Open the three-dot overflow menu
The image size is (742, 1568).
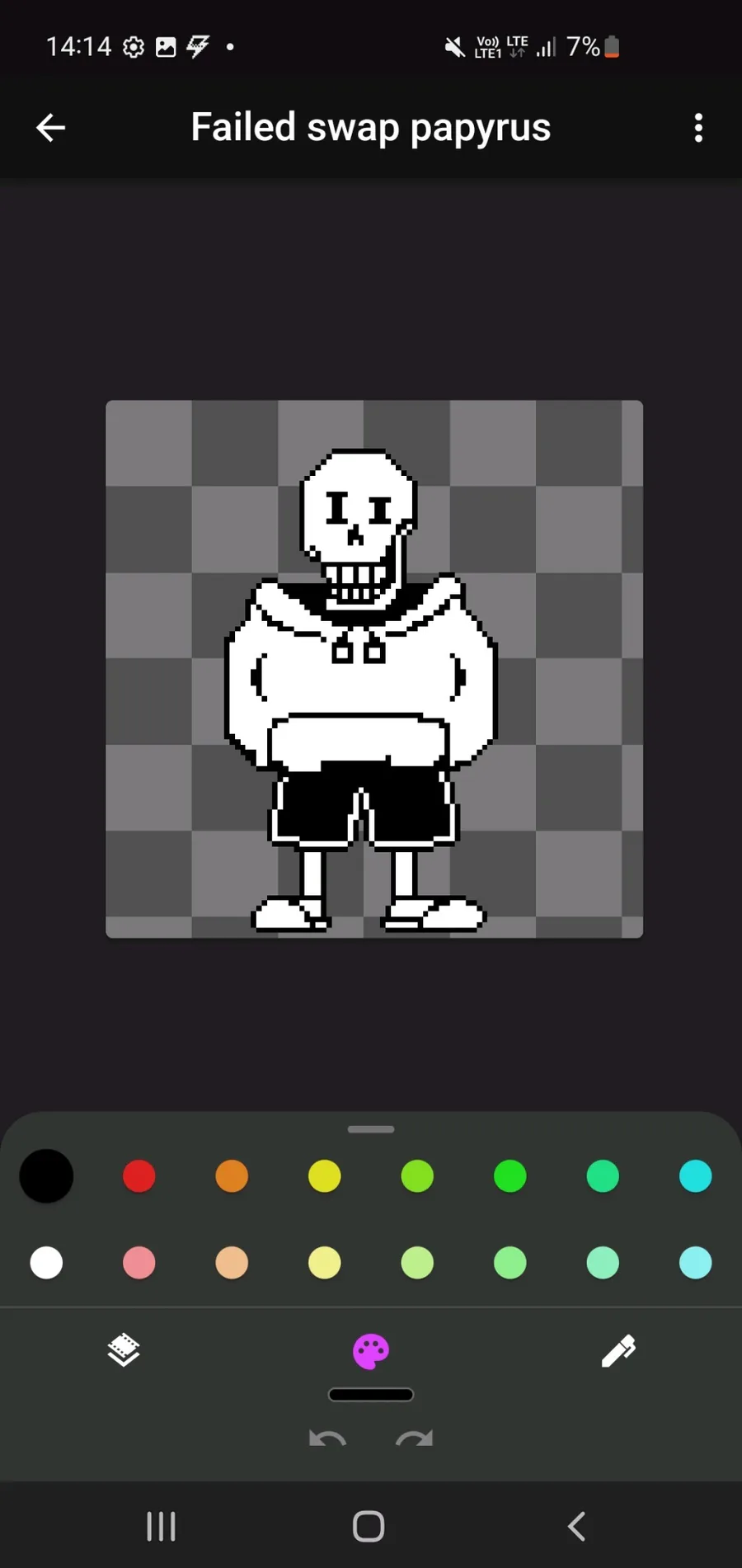pos(698,128)
